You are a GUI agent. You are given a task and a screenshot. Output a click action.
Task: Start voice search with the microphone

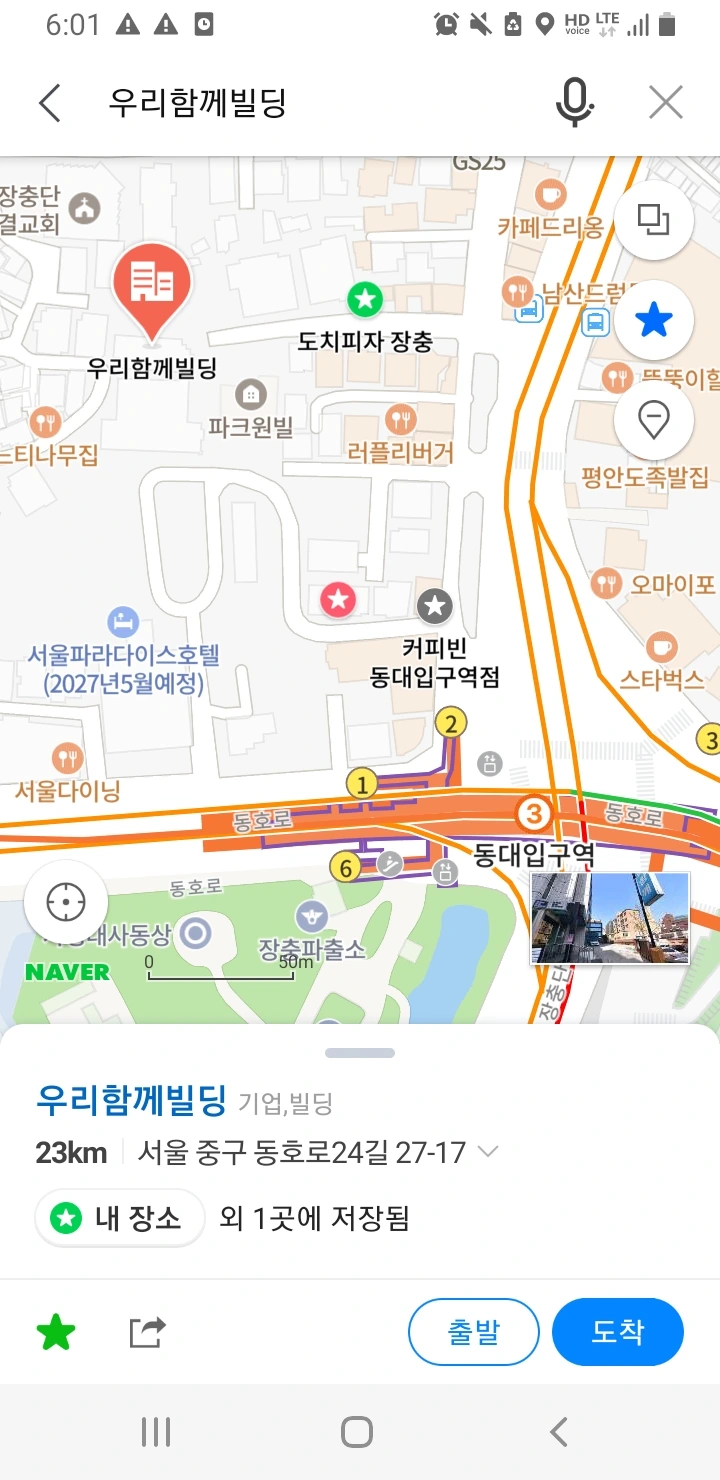574,103
